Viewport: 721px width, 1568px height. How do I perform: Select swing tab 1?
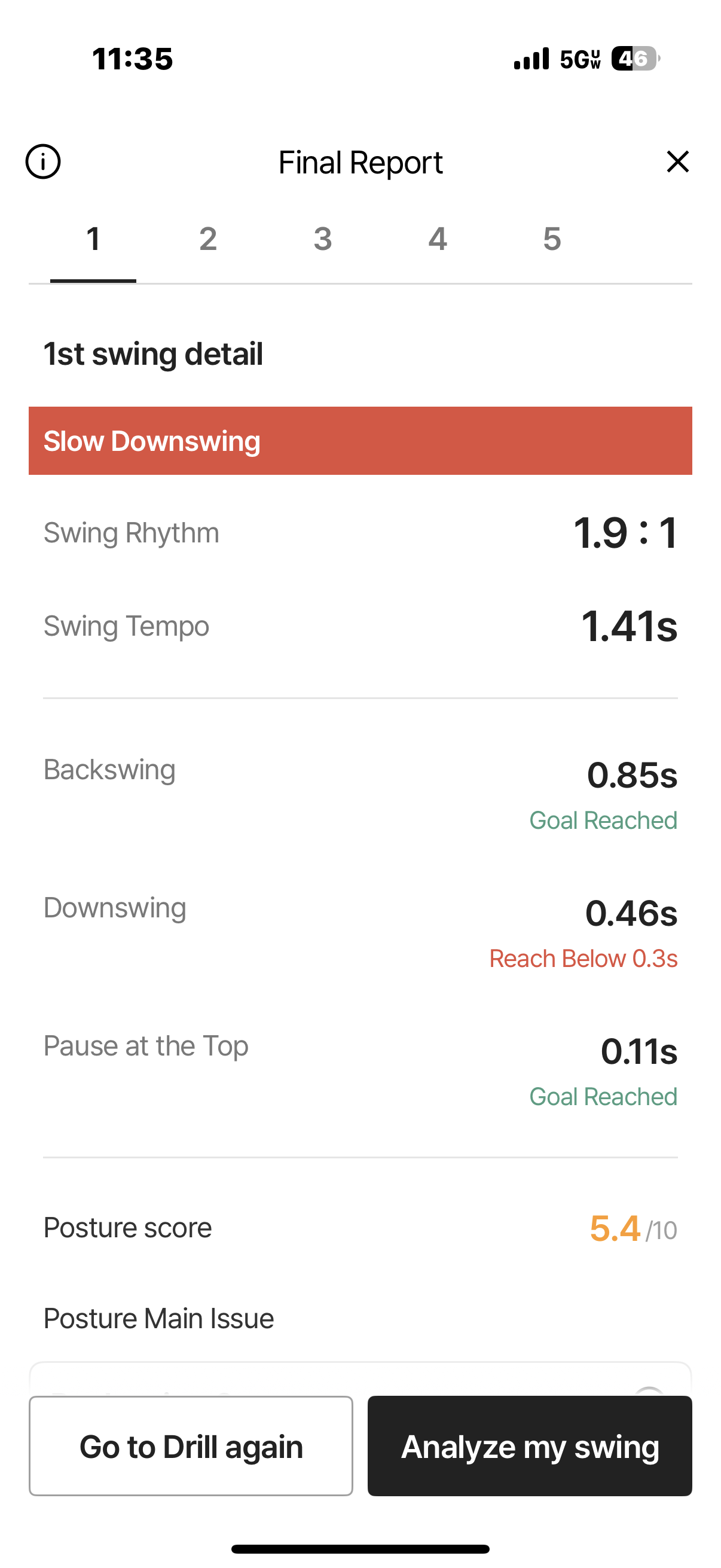pyautogui.click(x=93, y=239)
